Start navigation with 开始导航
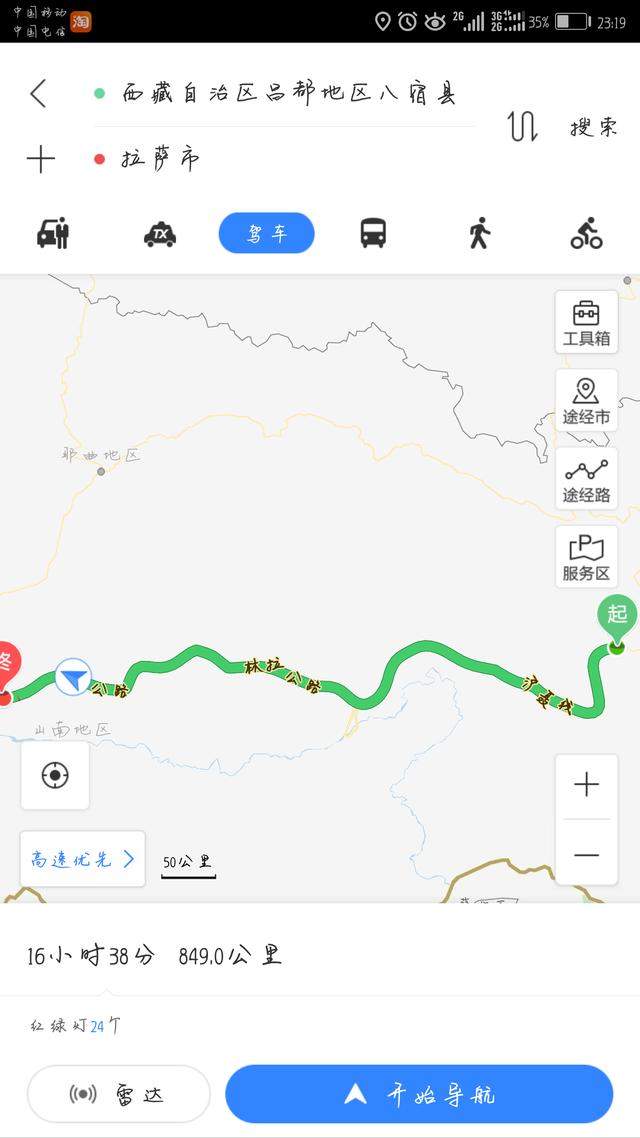The width and height of the screenshot is (640, 1138). [x=419, y=1094]
